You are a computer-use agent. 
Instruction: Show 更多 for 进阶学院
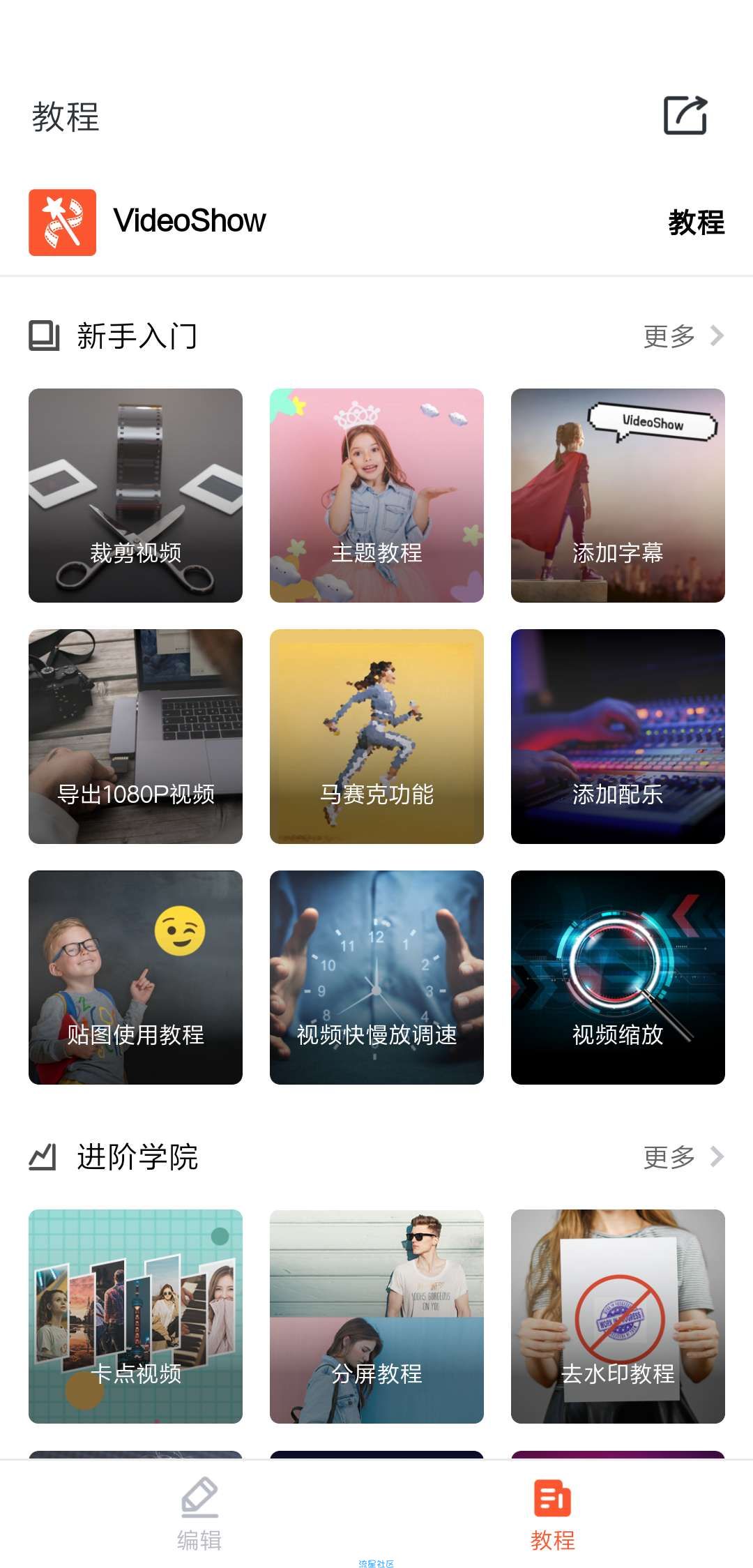(x=683, y=1156)
